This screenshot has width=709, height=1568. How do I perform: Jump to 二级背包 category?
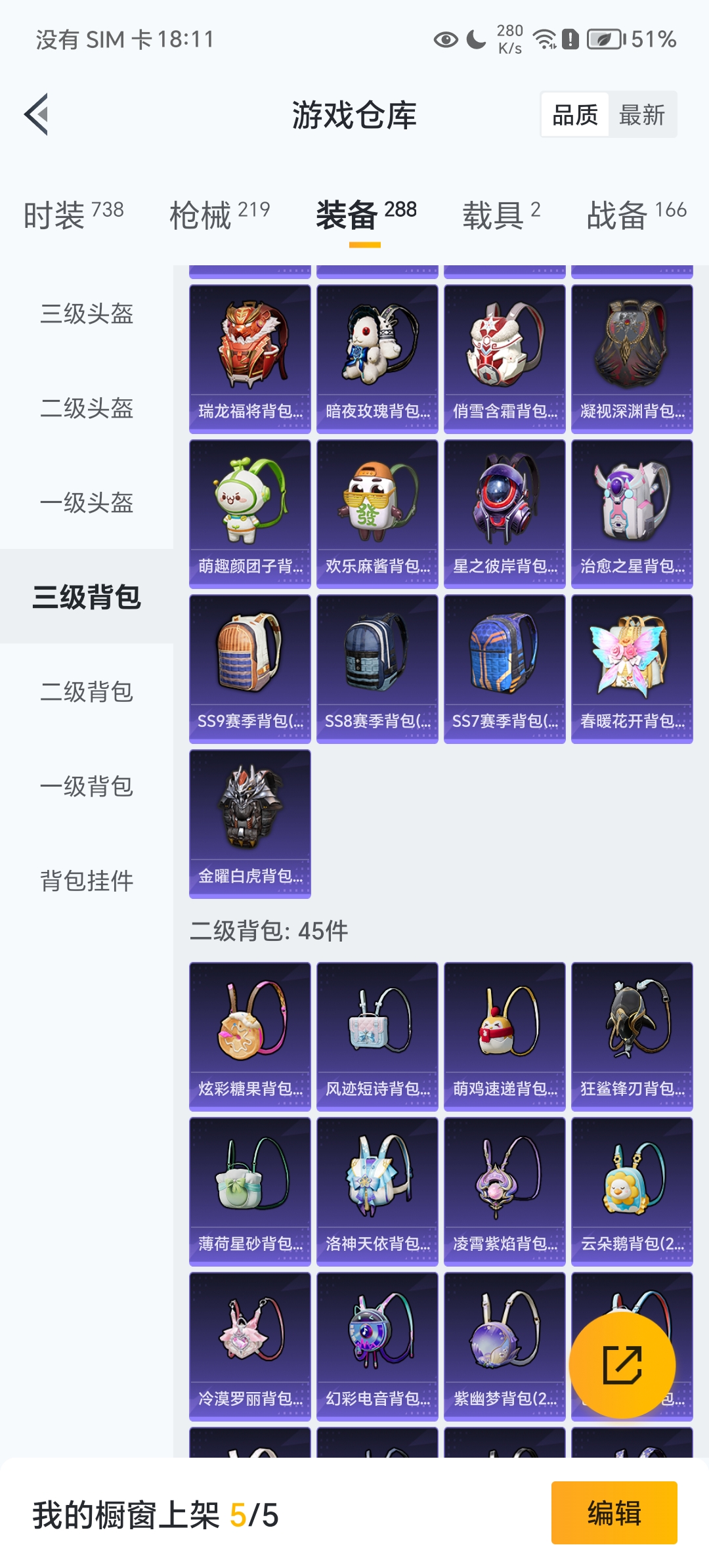point(87,691)
